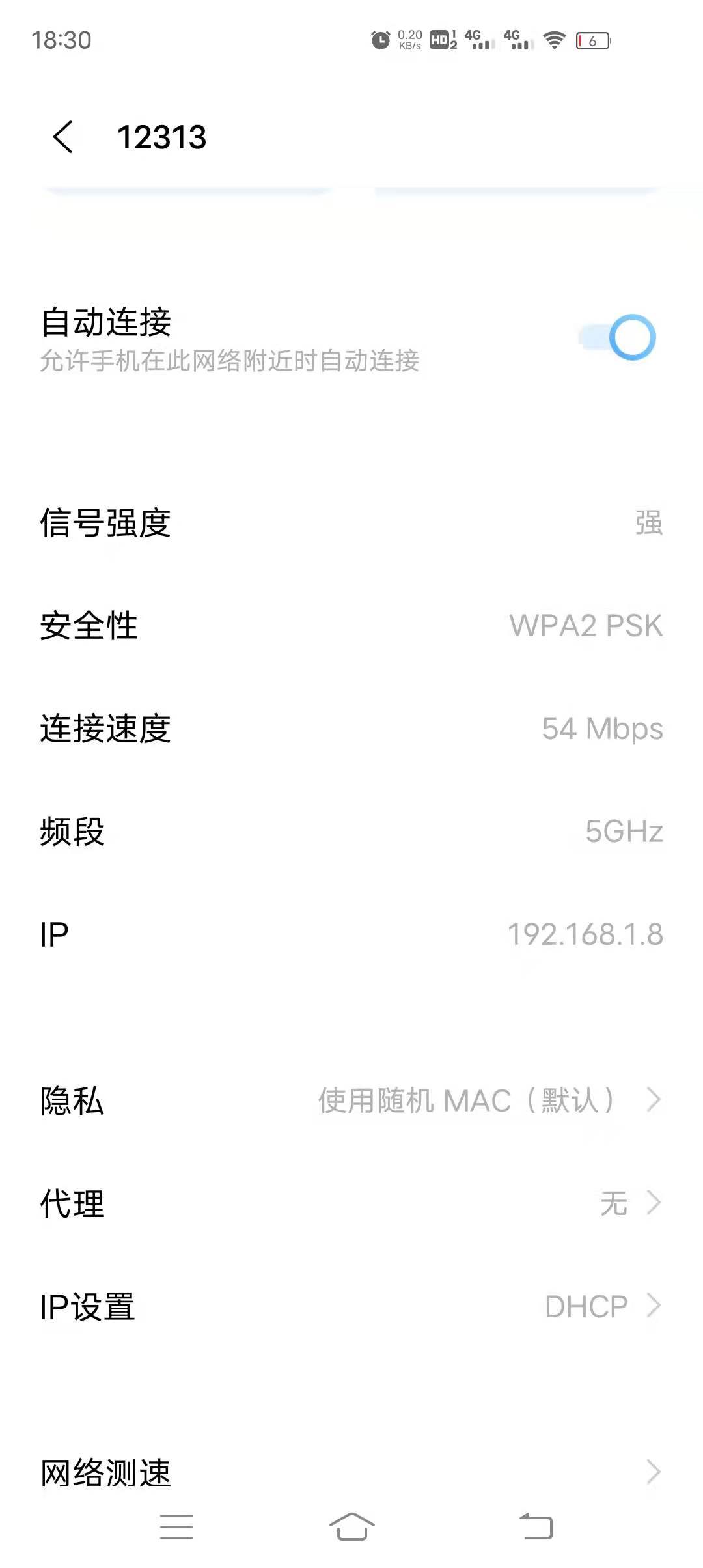Go back from the 12313 network page

coord(63,137)
